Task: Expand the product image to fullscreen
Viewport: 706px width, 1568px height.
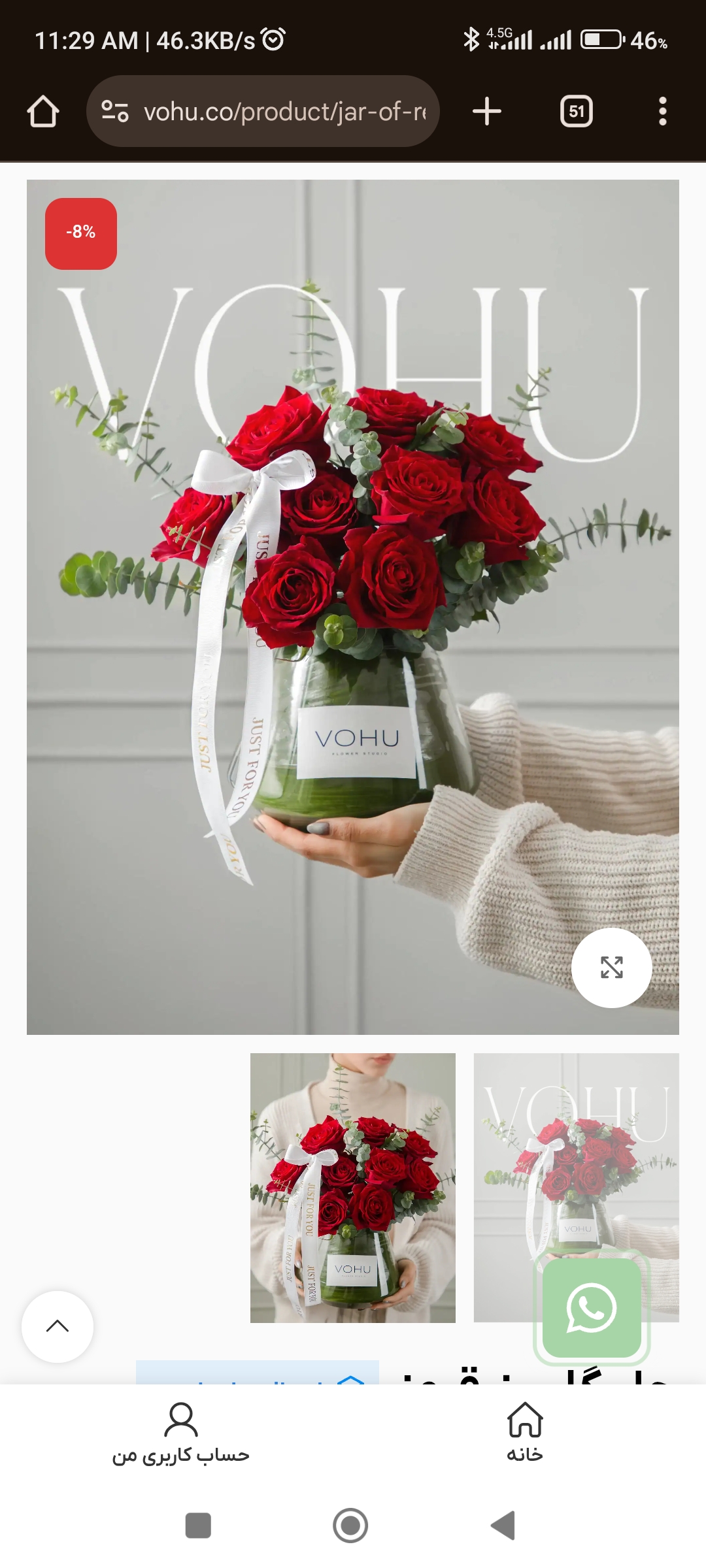Action: click(611, 968)
